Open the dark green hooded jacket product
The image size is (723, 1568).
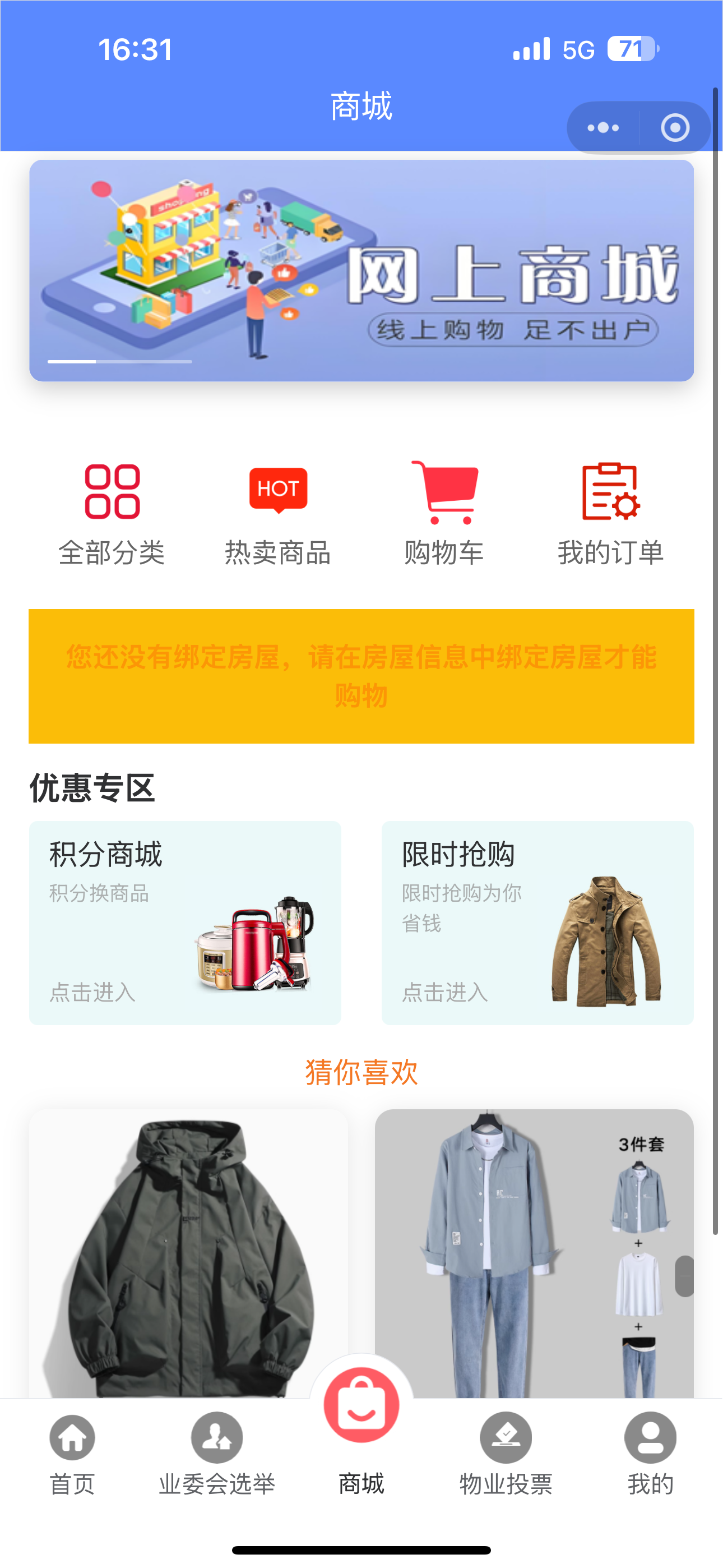tap(189, 1254)
